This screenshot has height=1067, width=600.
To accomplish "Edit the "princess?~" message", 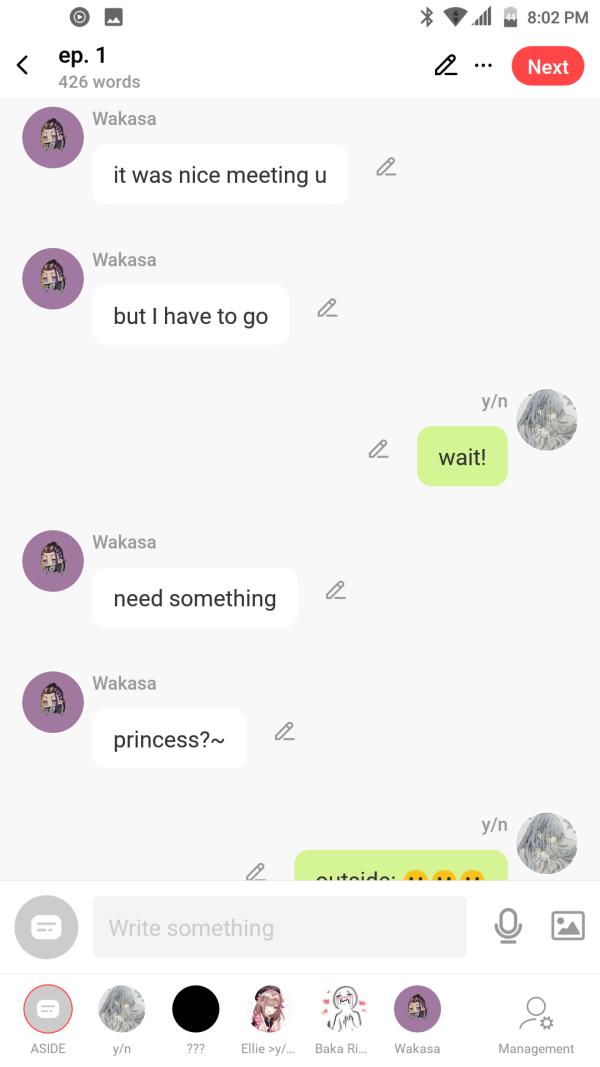I will click(x=285, y=731).
